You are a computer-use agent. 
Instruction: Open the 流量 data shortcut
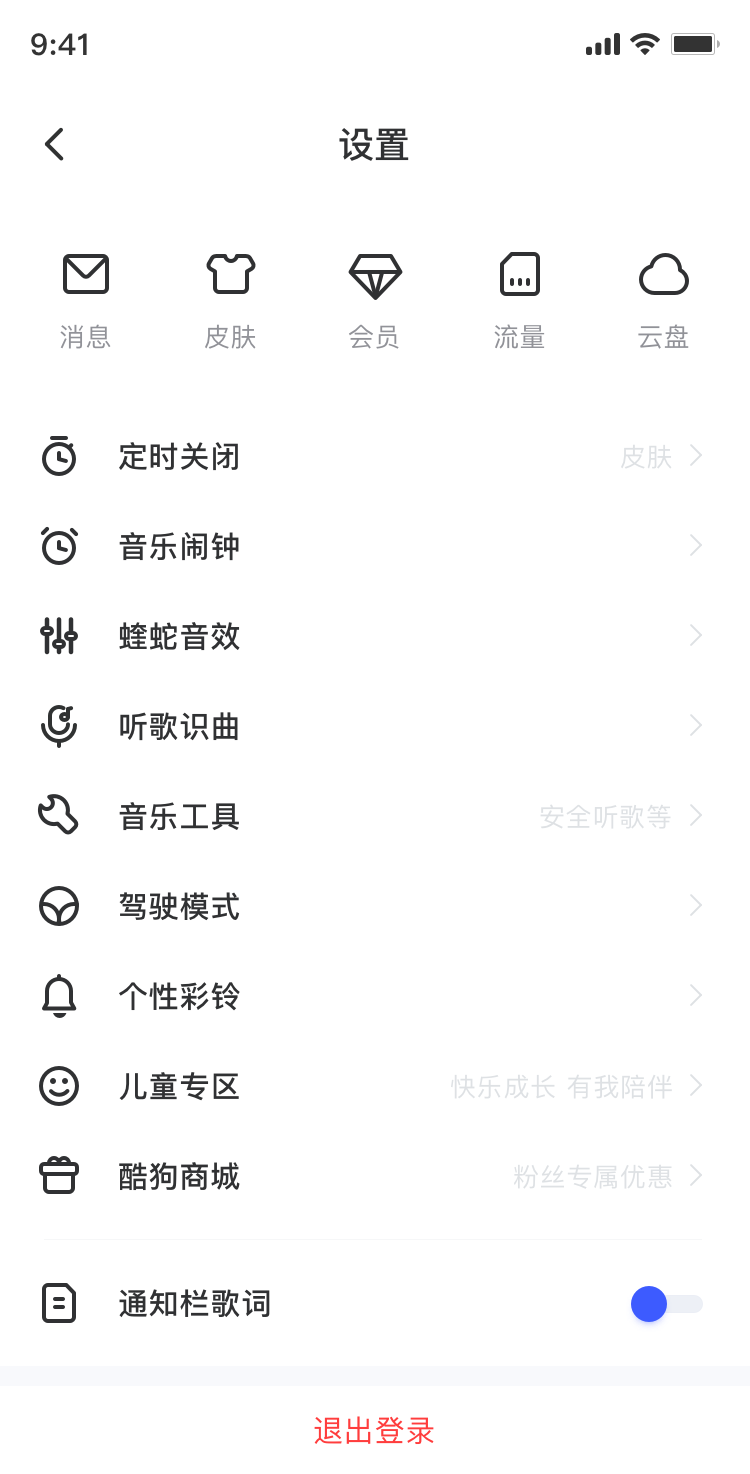tap(519, 301)
